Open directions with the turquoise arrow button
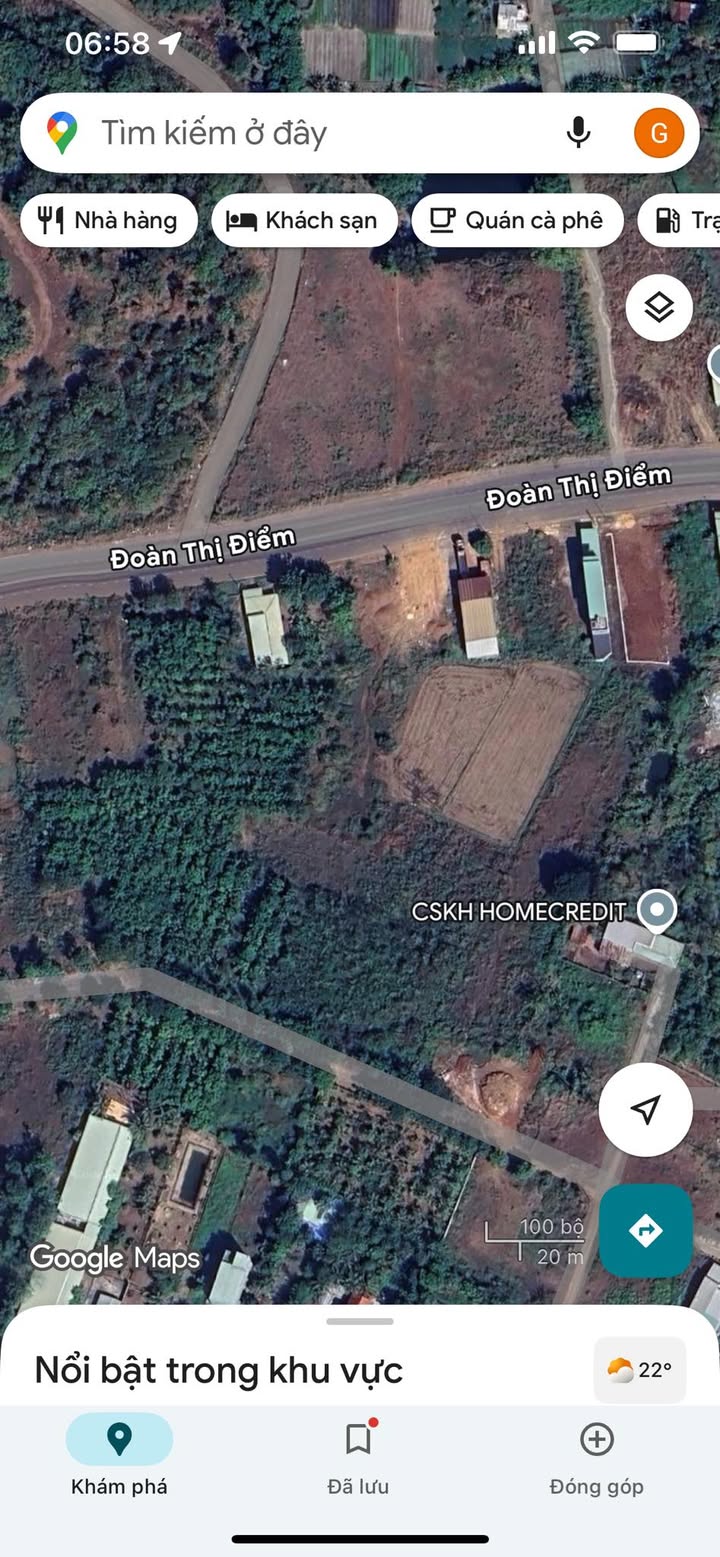720x1557 pixels. [645, 1230]
